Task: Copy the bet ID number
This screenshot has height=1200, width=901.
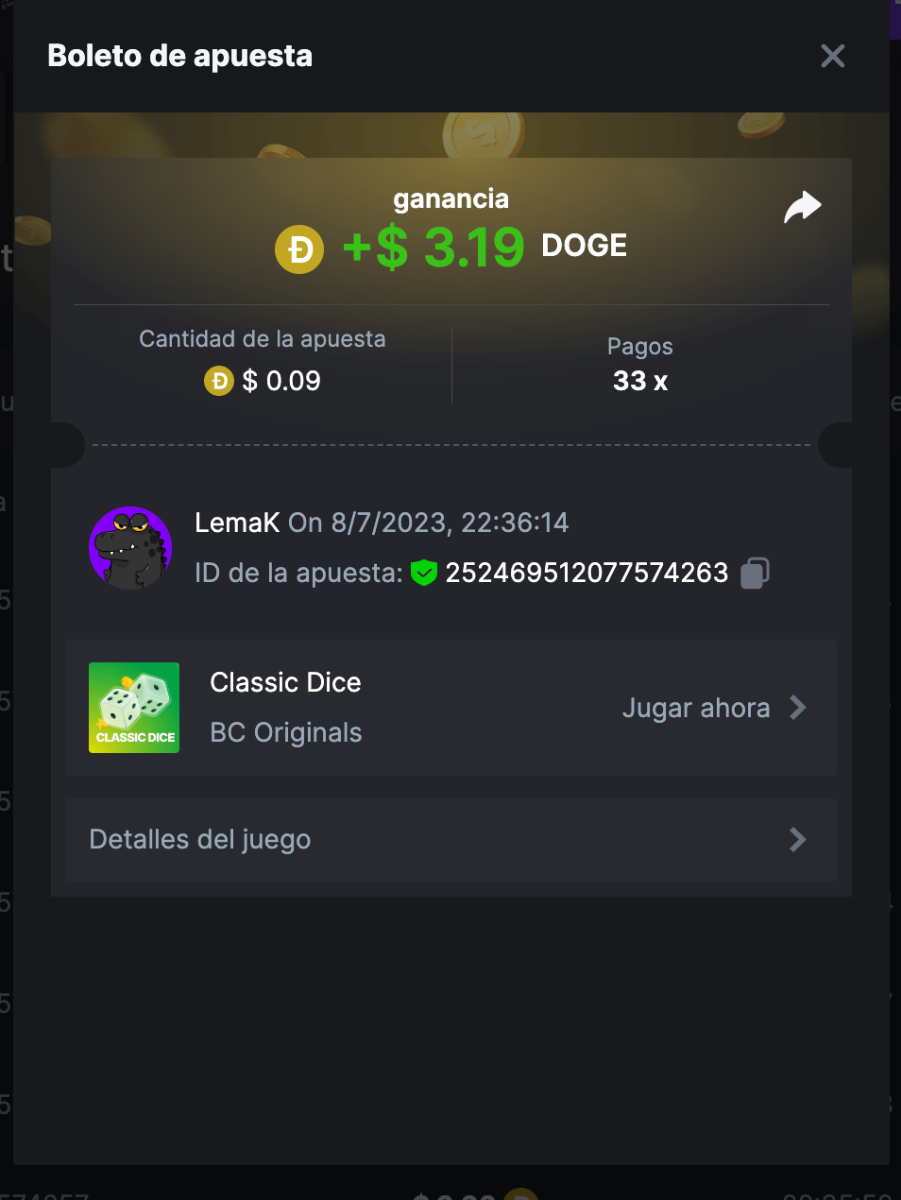Action: [754, 573]
